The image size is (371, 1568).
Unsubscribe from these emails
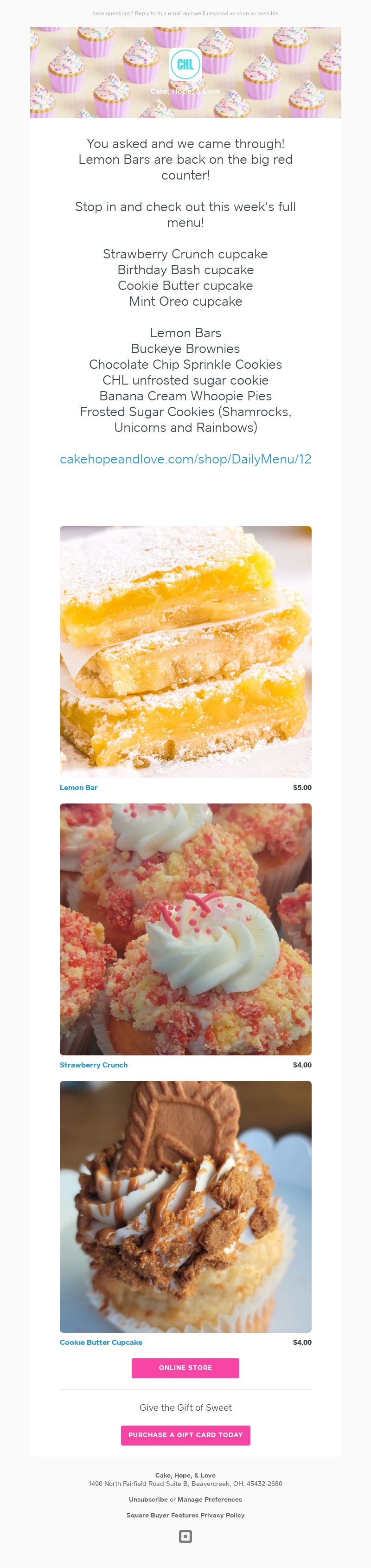(x=148, y=1499)
